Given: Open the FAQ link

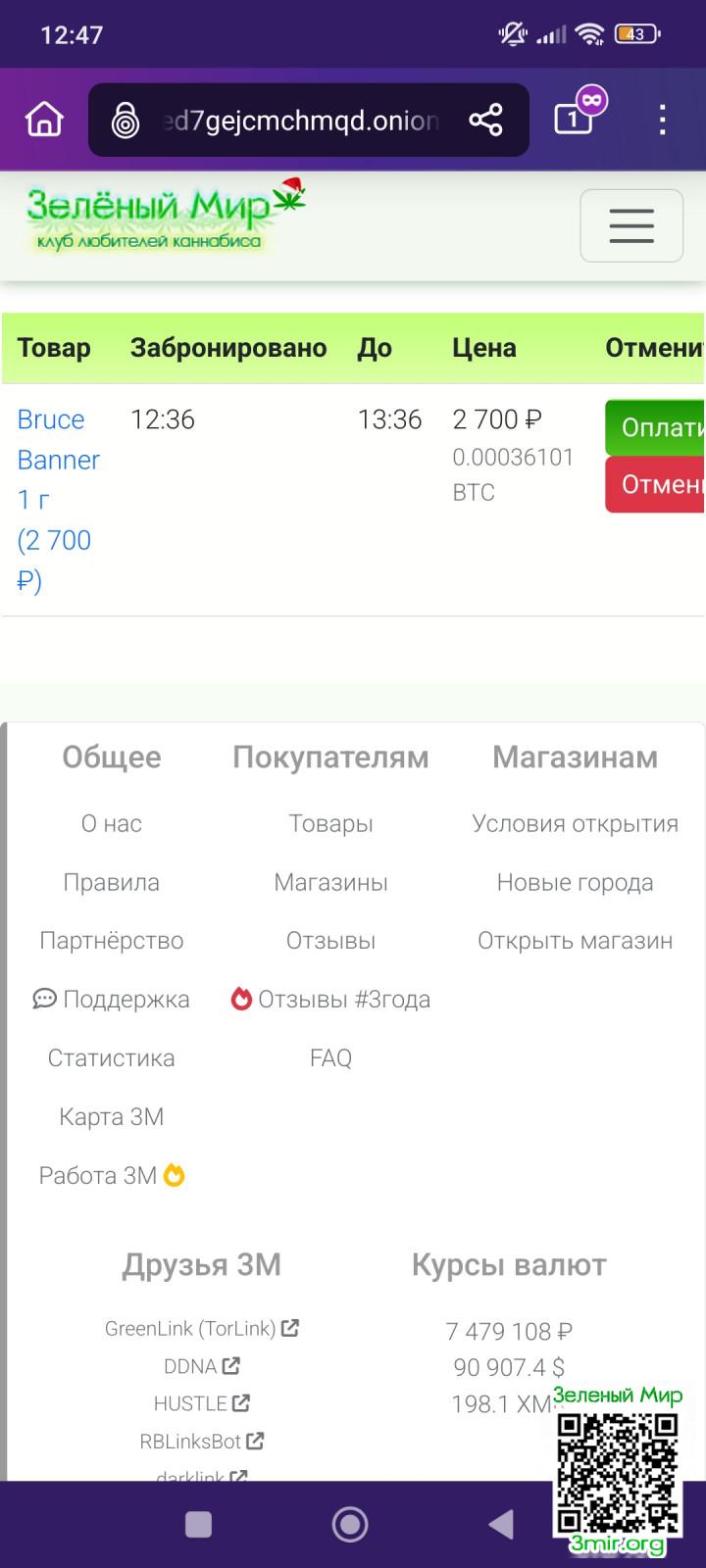Looking at the screenshot, I should click(x=330, y=1058).
